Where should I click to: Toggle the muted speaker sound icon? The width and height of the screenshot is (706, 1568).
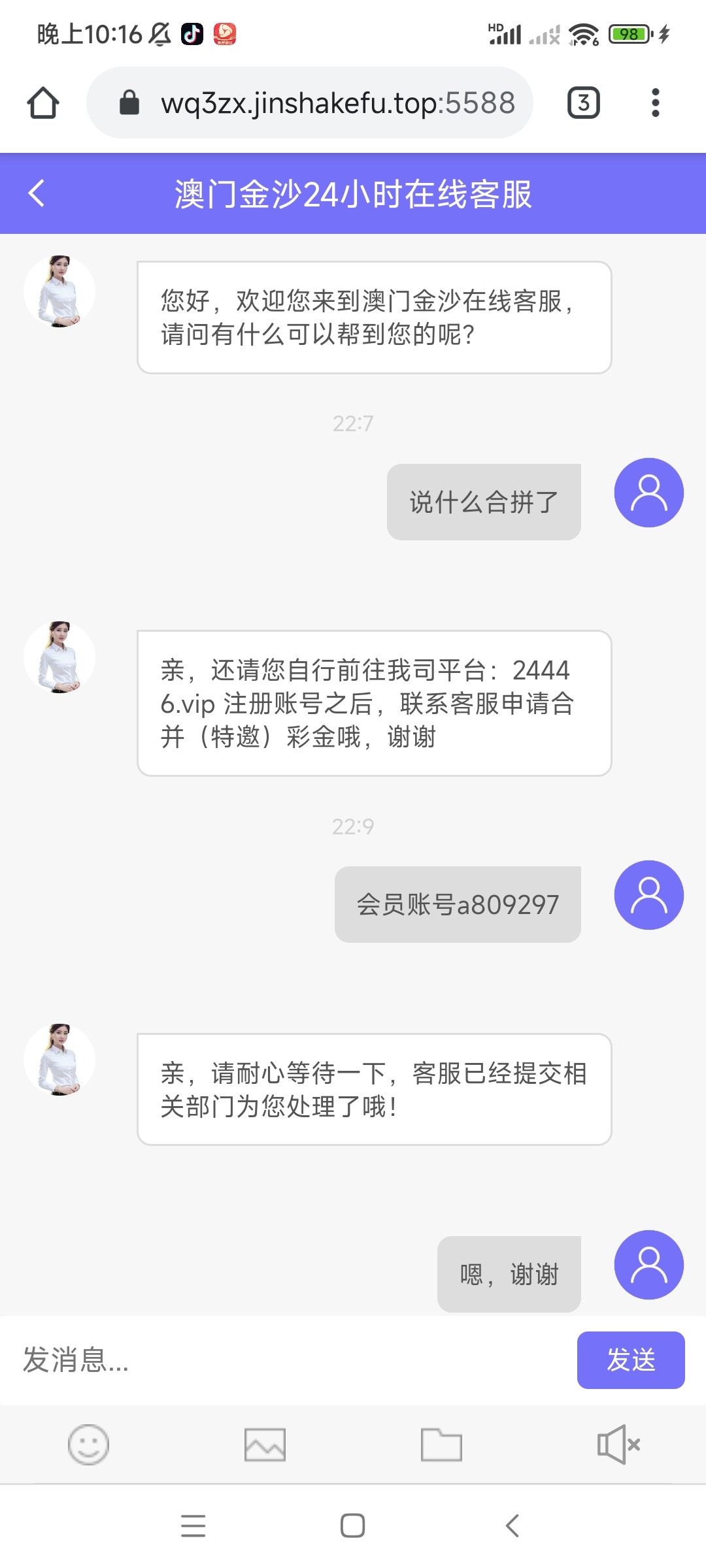(x=618, y=1444)
